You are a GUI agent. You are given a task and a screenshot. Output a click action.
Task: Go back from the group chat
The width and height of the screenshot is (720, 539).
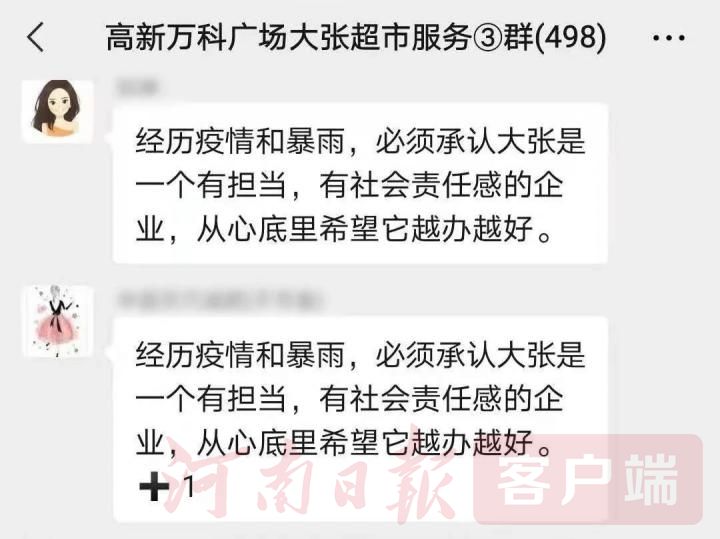[36, 38]
